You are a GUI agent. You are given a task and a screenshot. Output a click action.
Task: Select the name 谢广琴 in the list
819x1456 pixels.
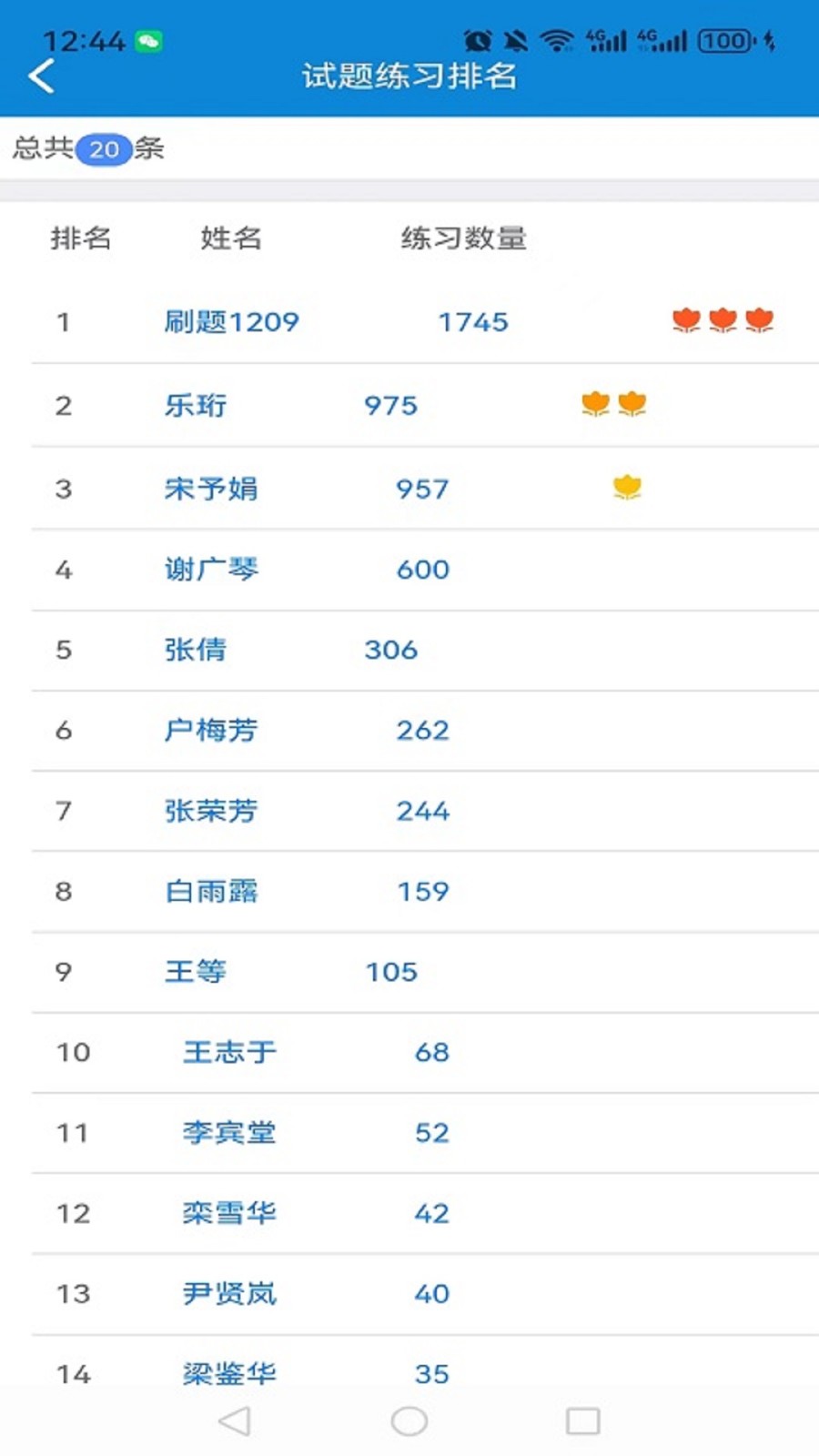point(211,569)
